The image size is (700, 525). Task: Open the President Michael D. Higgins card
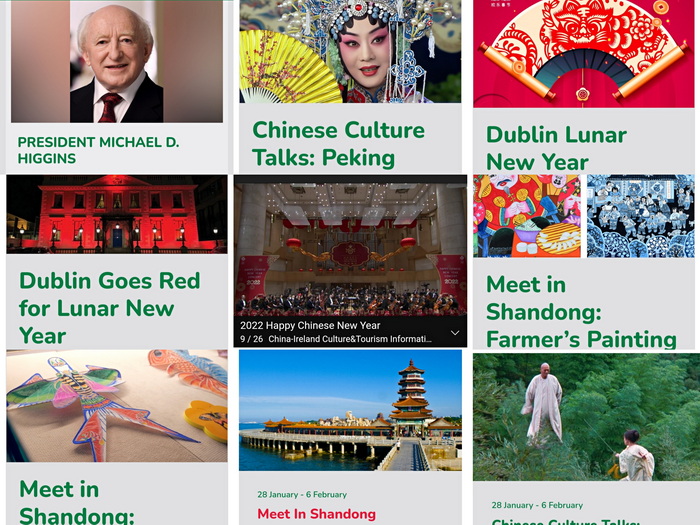(x=98, y=150)
